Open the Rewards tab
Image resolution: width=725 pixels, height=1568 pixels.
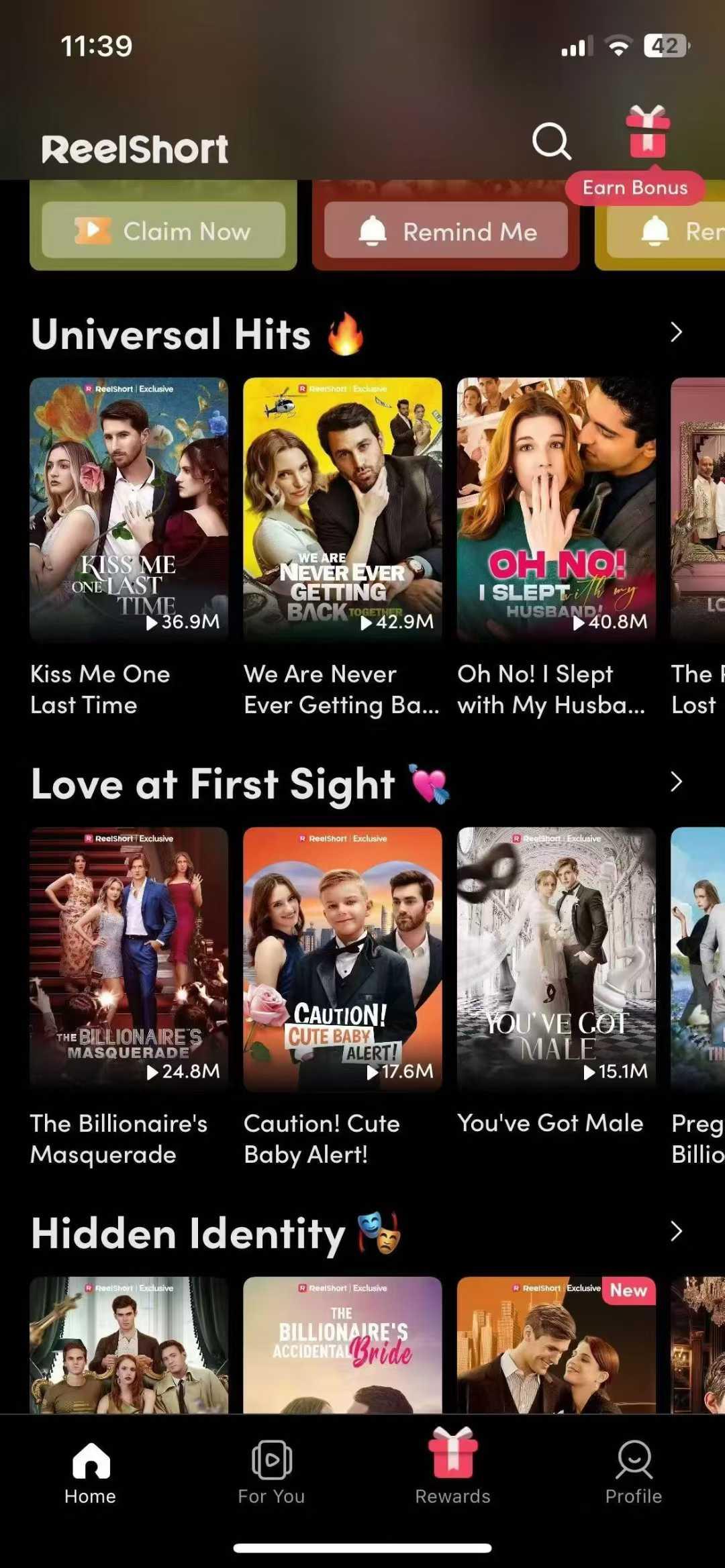(453, 1473)
